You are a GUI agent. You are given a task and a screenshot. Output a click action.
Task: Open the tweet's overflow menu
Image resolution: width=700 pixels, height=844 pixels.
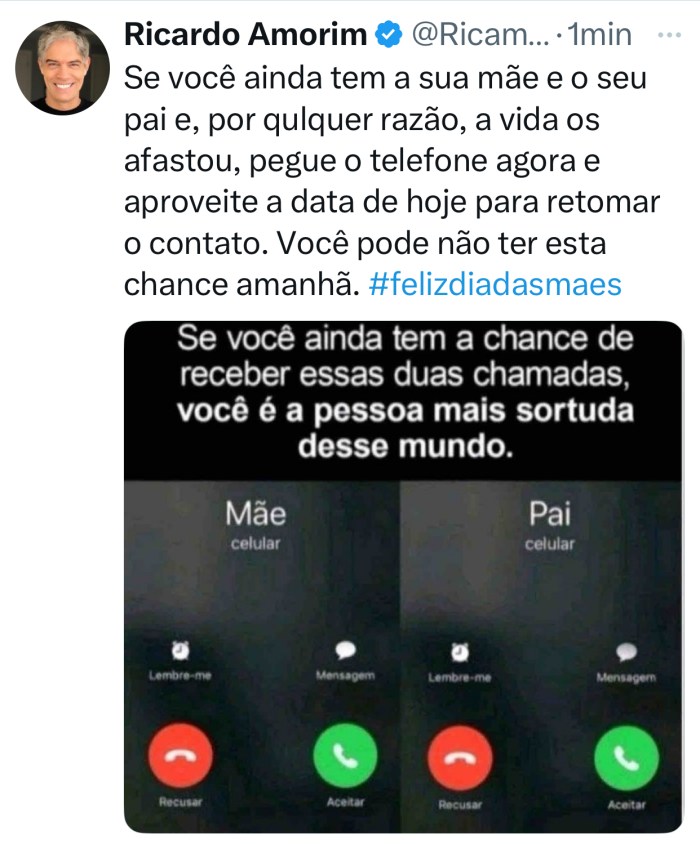(667, 35)
